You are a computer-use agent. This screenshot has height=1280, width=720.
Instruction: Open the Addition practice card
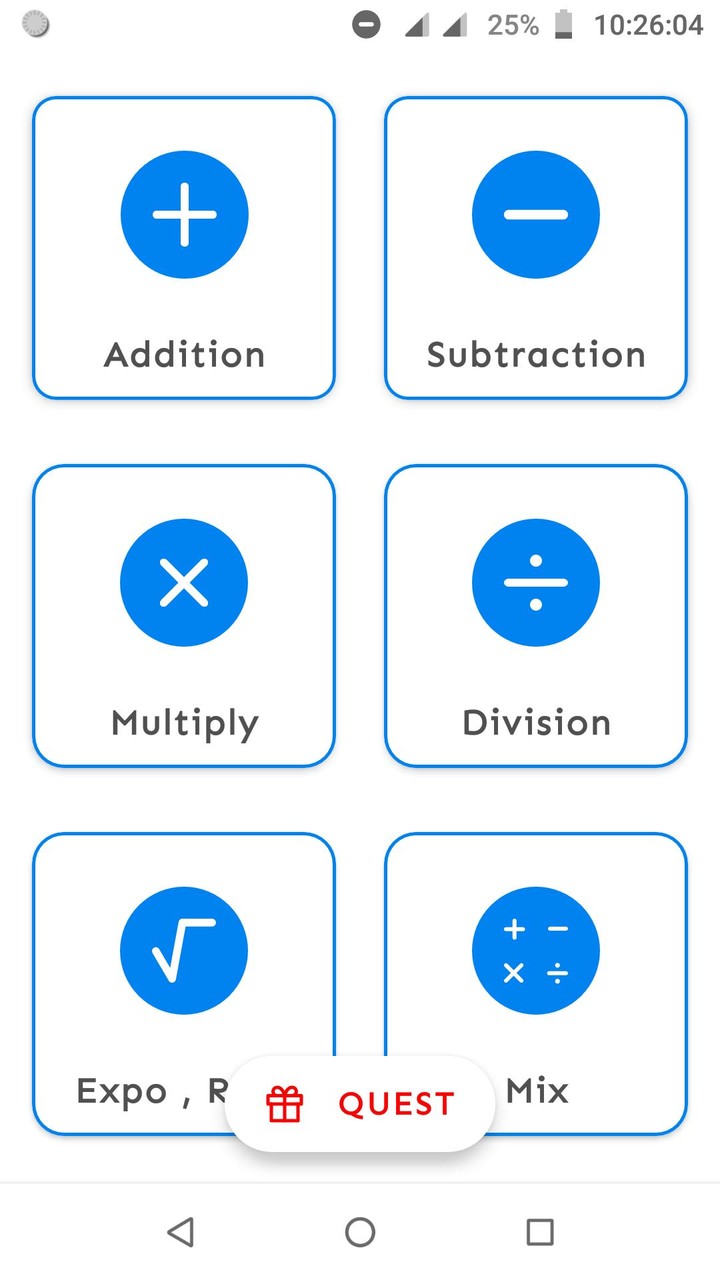coord(184,248)
